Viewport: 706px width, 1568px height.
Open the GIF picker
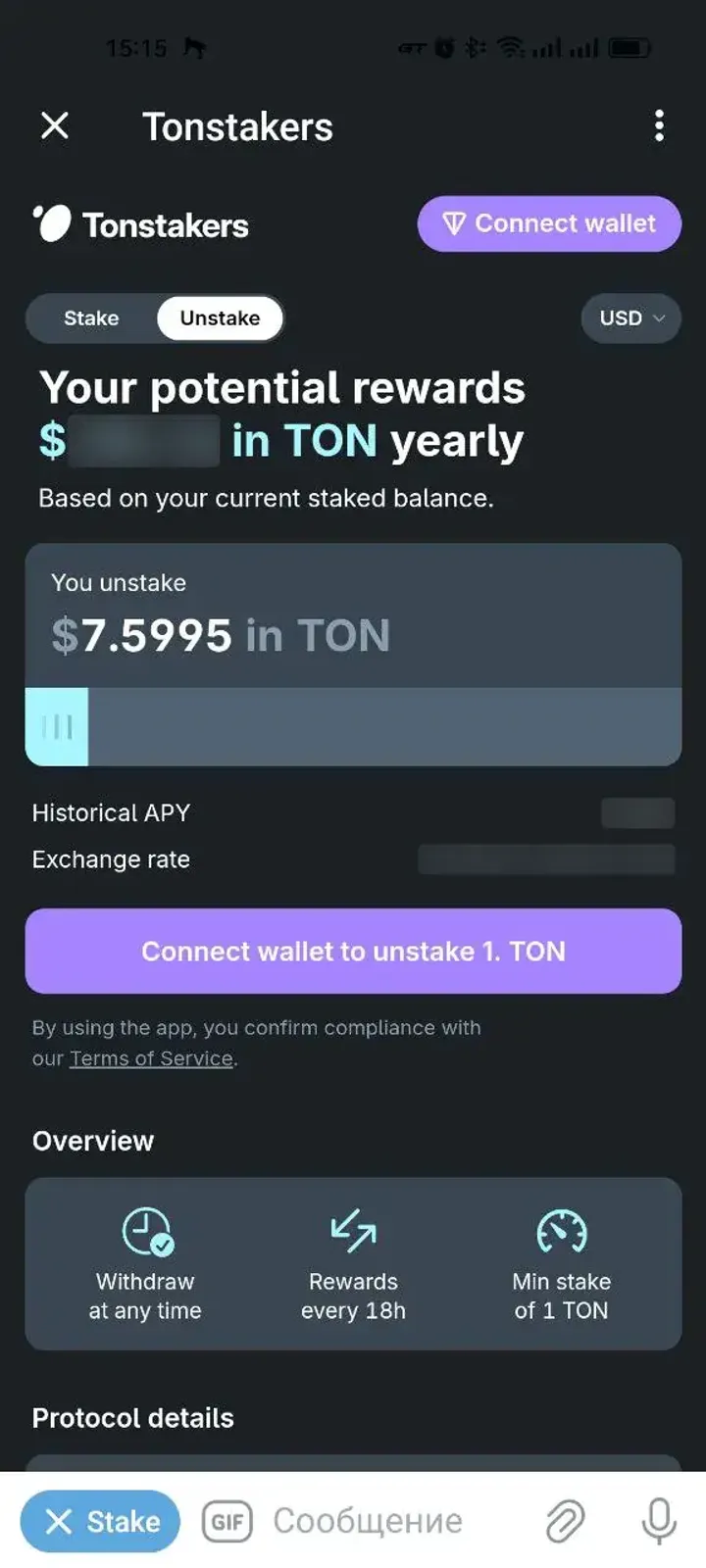click(x=227, y=1521)
